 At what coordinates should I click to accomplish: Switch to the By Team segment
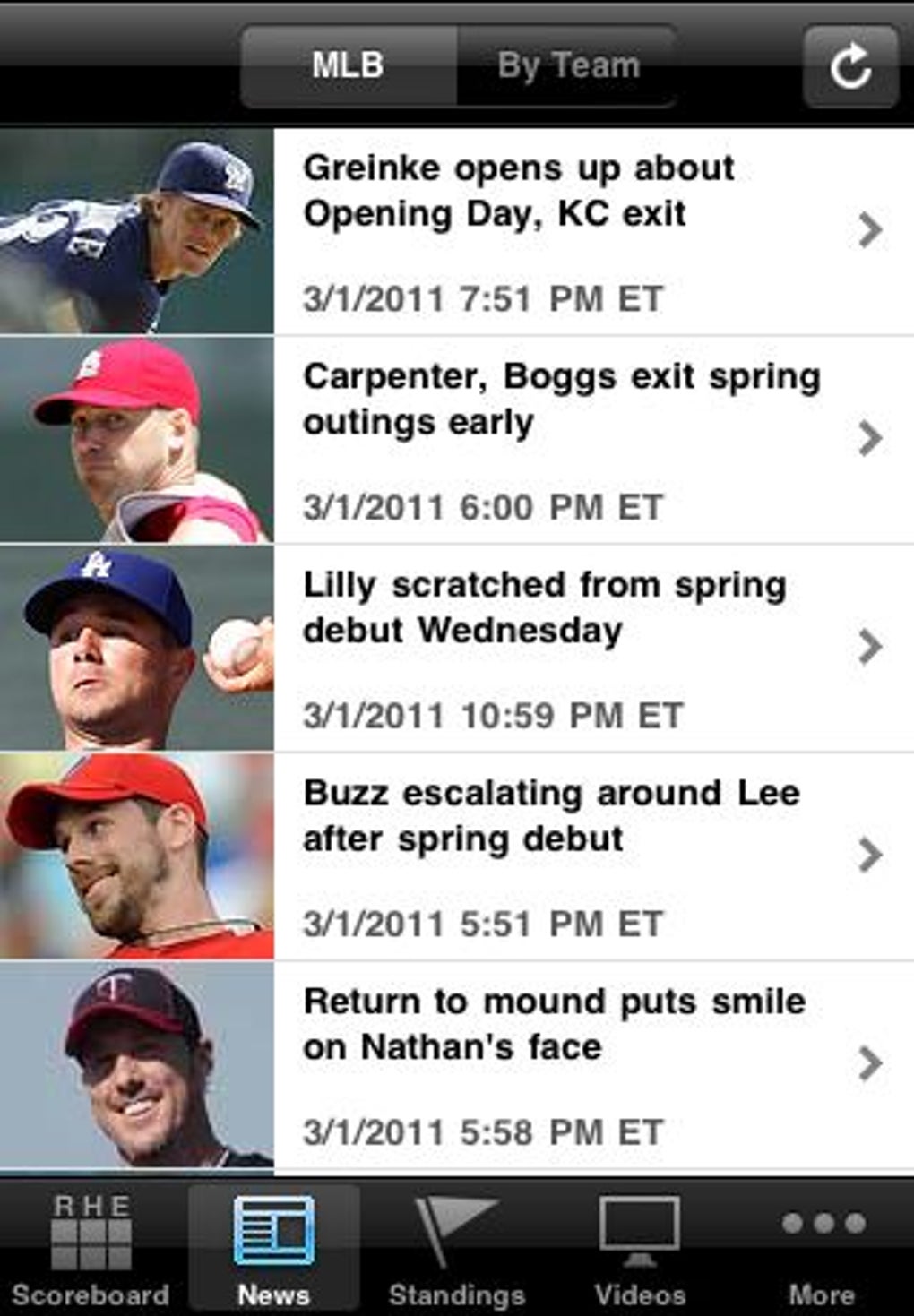point(568,66)
